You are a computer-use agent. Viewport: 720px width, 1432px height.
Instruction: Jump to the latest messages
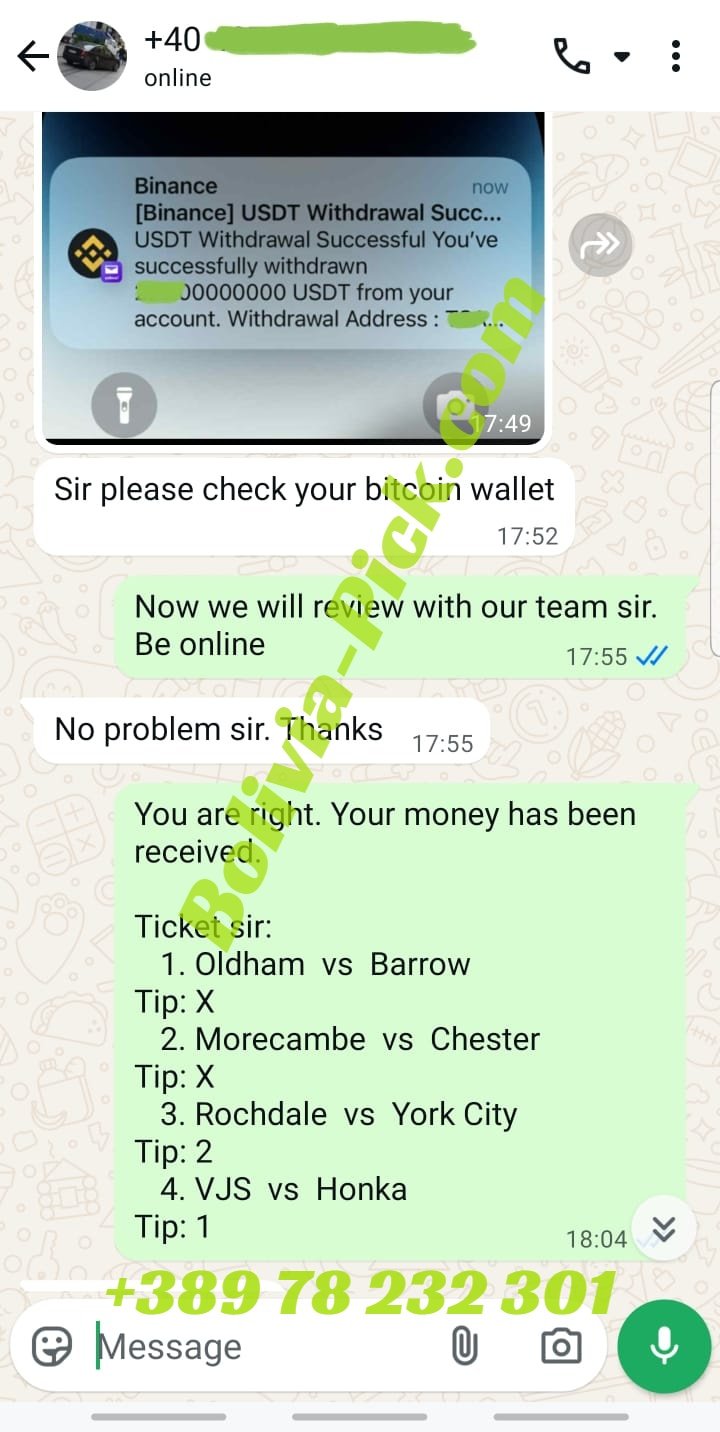[663, 1228]
